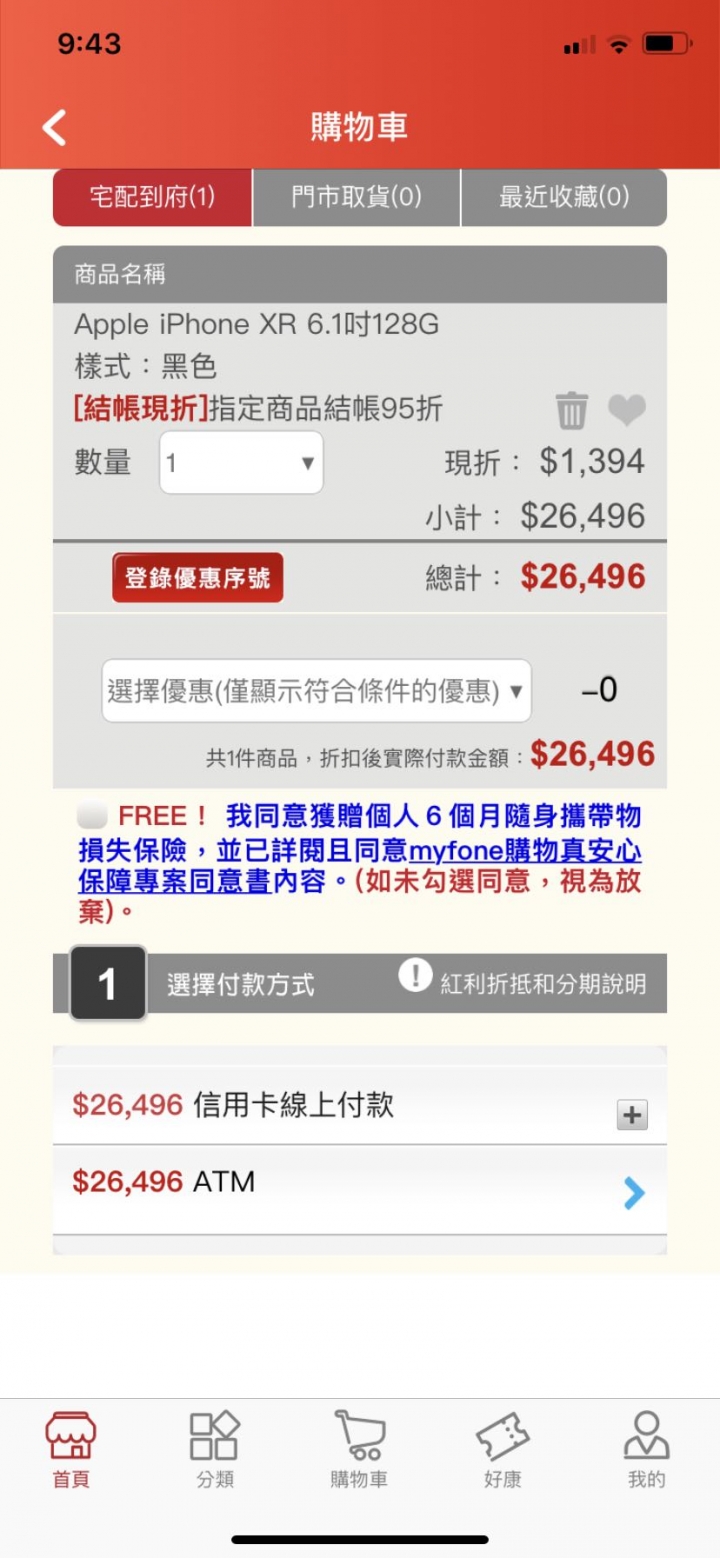This screenshot has width=720, height=1558.
Task: Switch to the 最近收藏(0) tab
Action: point(564,197)
